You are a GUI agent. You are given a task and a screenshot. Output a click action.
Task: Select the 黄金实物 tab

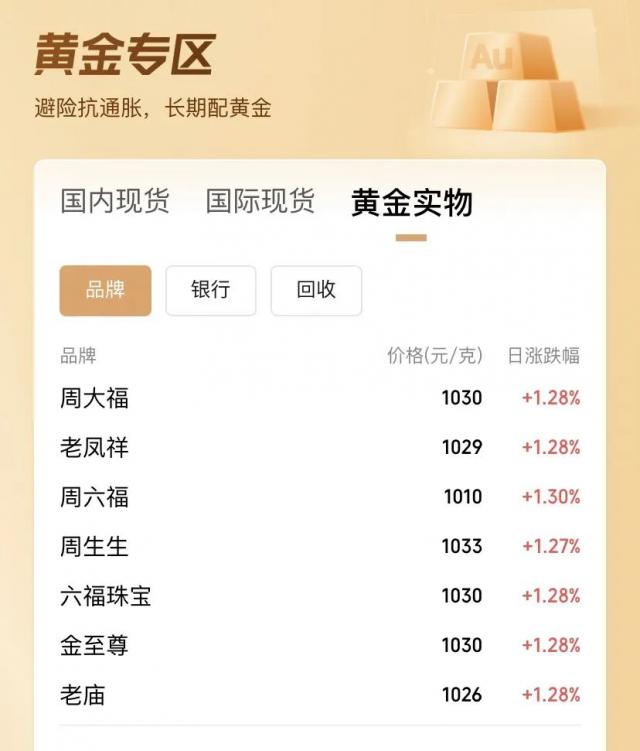click(x=411, y=203)
